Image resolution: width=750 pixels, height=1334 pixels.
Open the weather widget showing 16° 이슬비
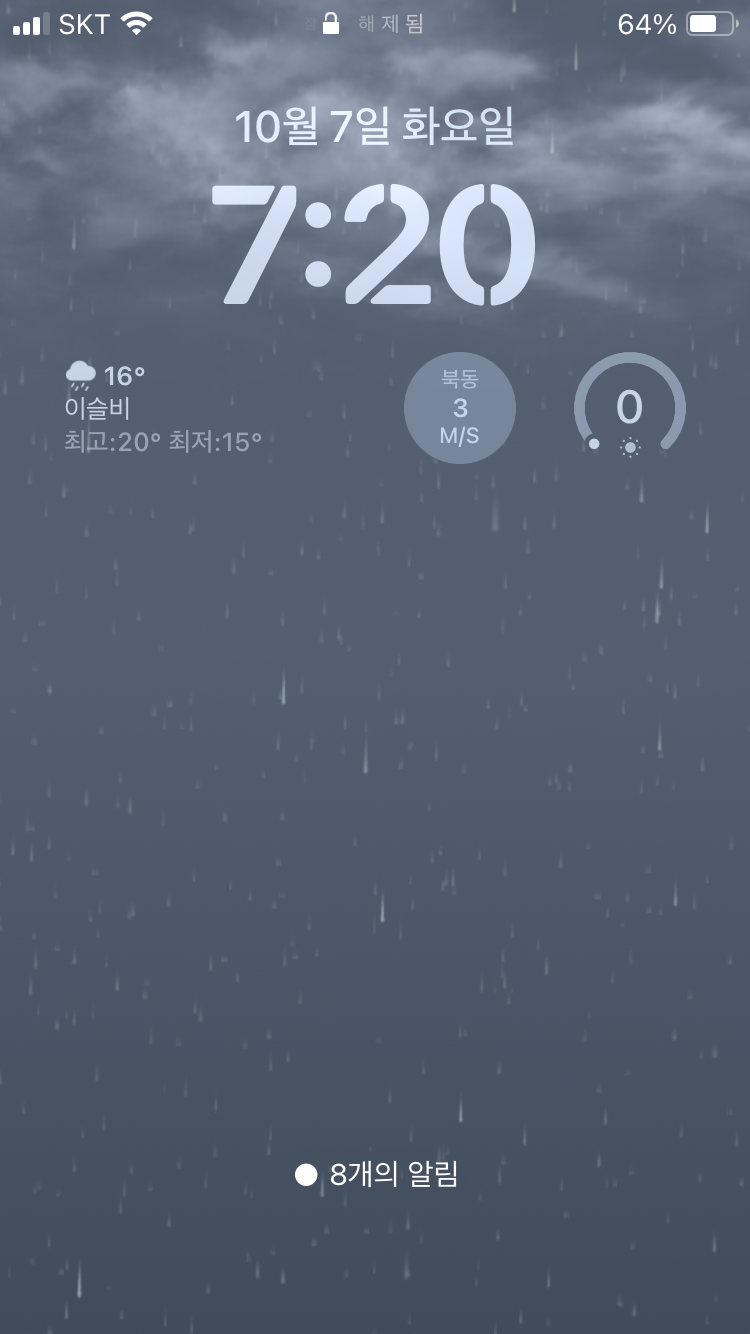[164, 408]
